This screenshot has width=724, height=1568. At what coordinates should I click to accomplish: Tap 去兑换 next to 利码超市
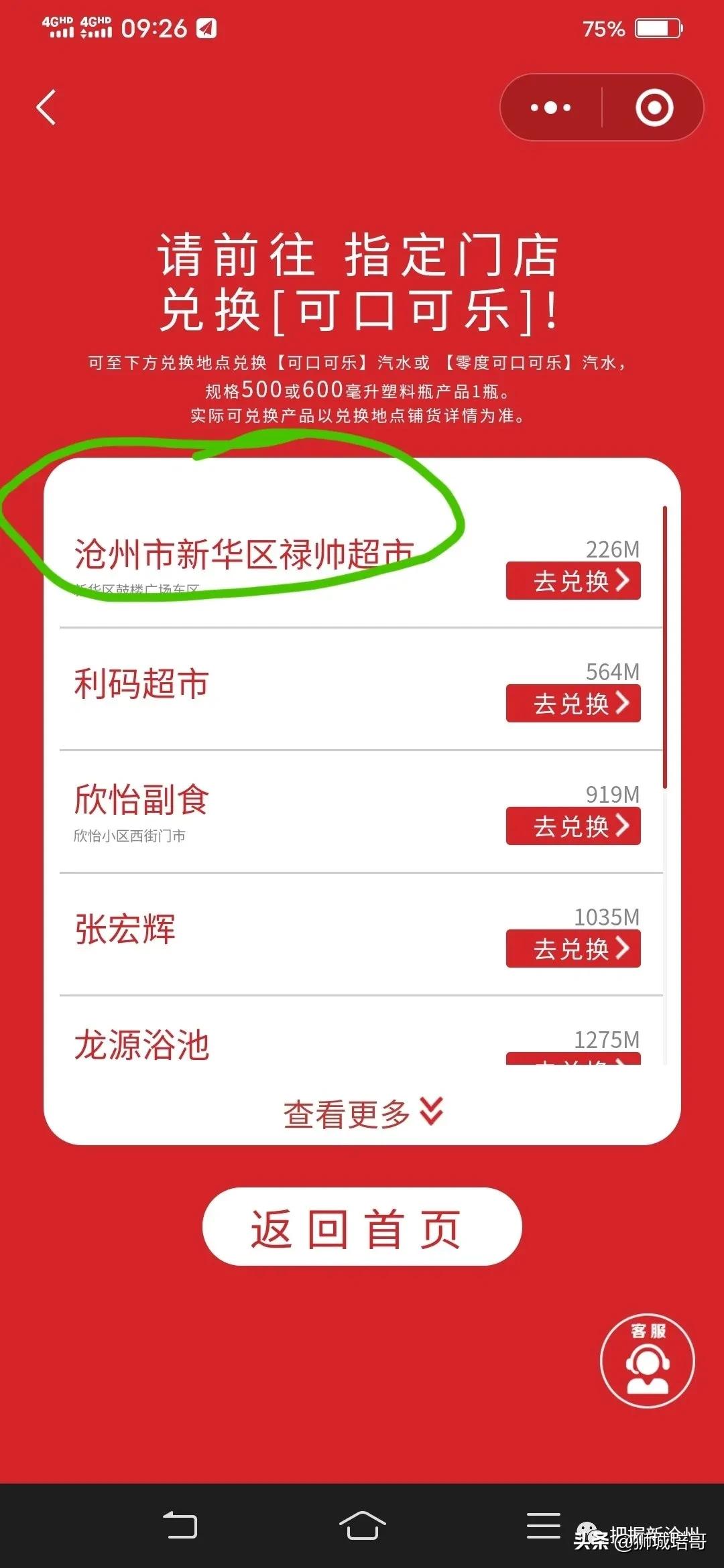click(572, 704)
